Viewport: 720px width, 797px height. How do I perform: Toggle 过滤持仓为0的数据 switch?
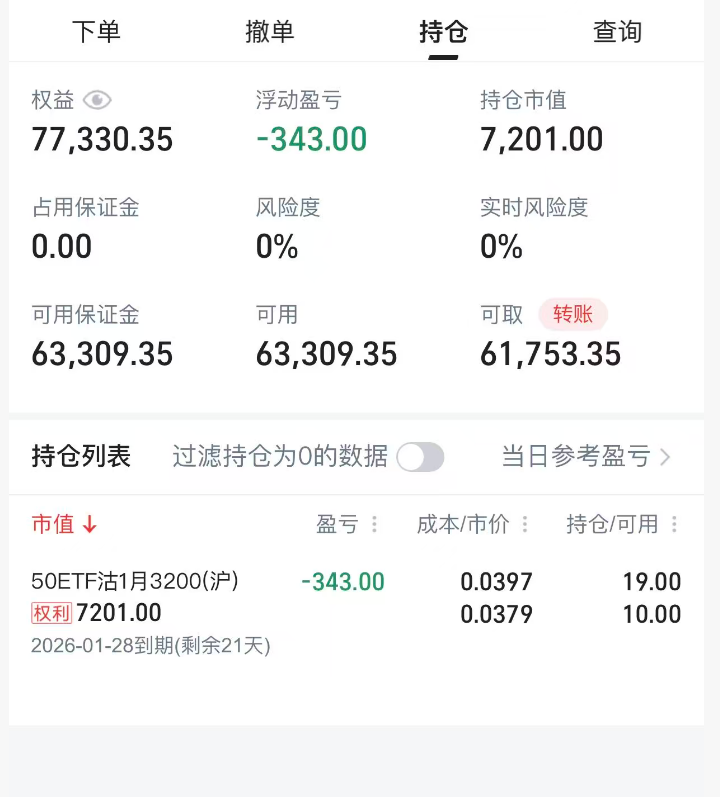coord(420,458)
